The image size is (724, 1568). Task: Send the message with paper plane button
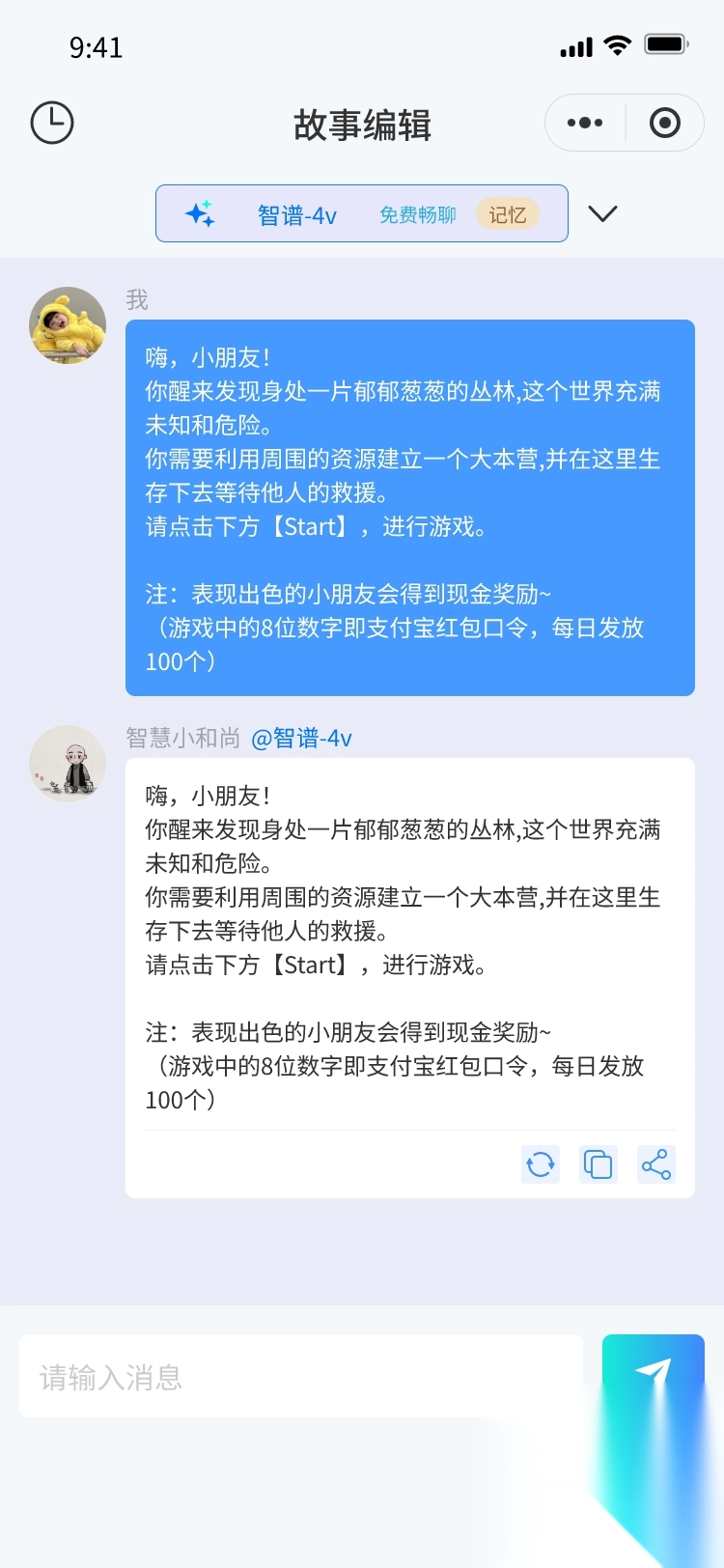654,1375
